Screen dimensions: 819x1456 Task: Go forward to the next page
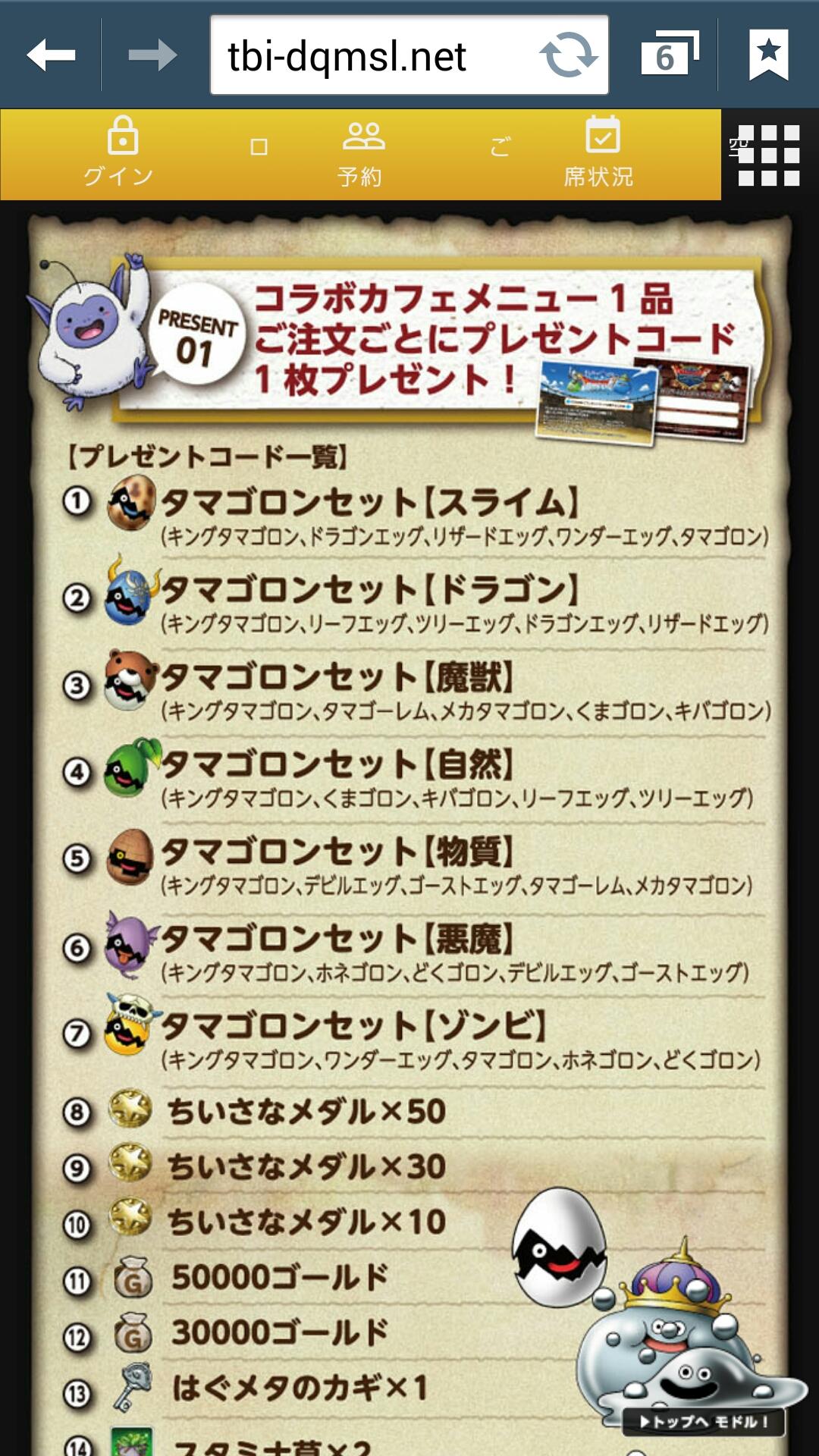coord(152,55)
